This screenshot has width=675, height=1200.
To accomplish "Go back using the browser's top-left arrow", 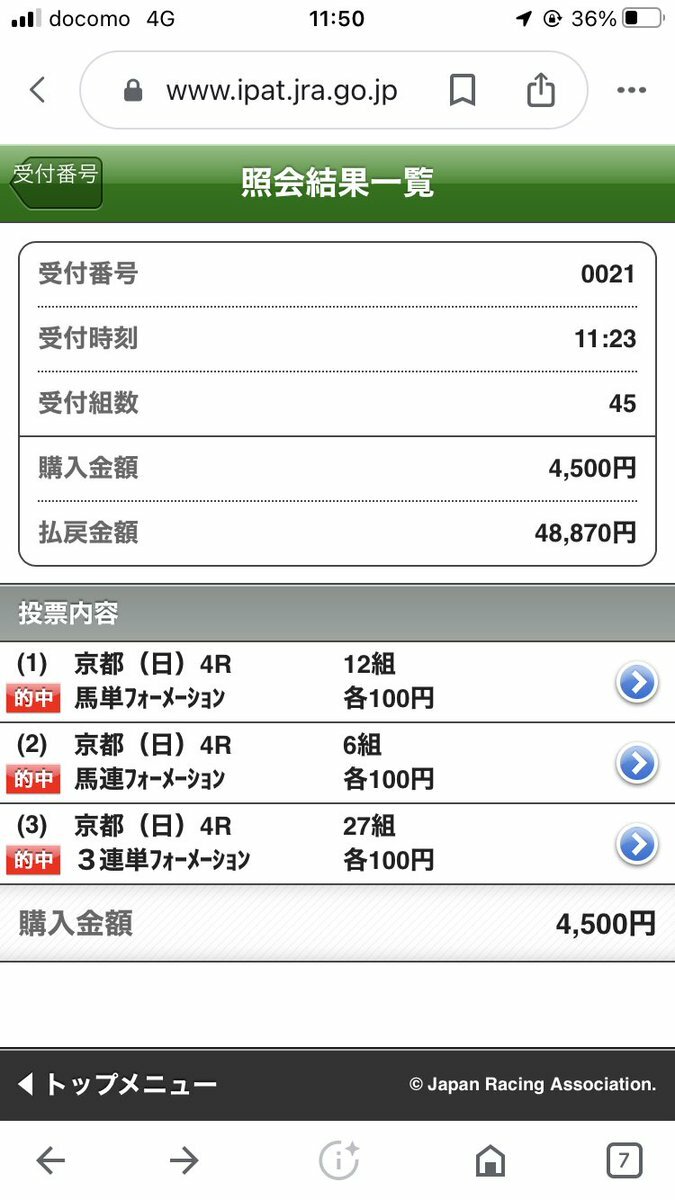I will coord(38,91).
